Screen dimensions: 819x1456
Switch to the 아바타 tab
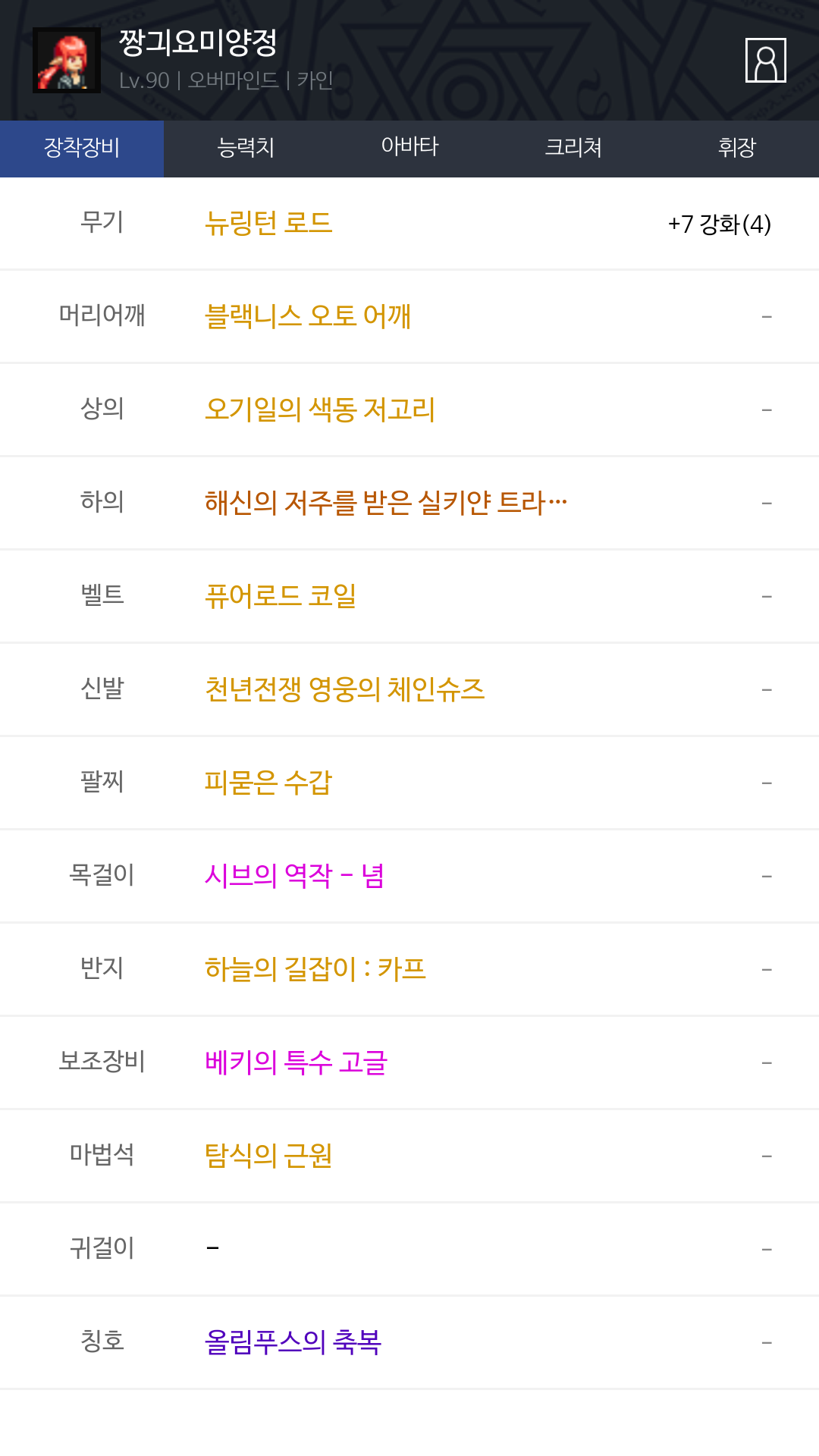pyautogui.click(x=409, y=149)
